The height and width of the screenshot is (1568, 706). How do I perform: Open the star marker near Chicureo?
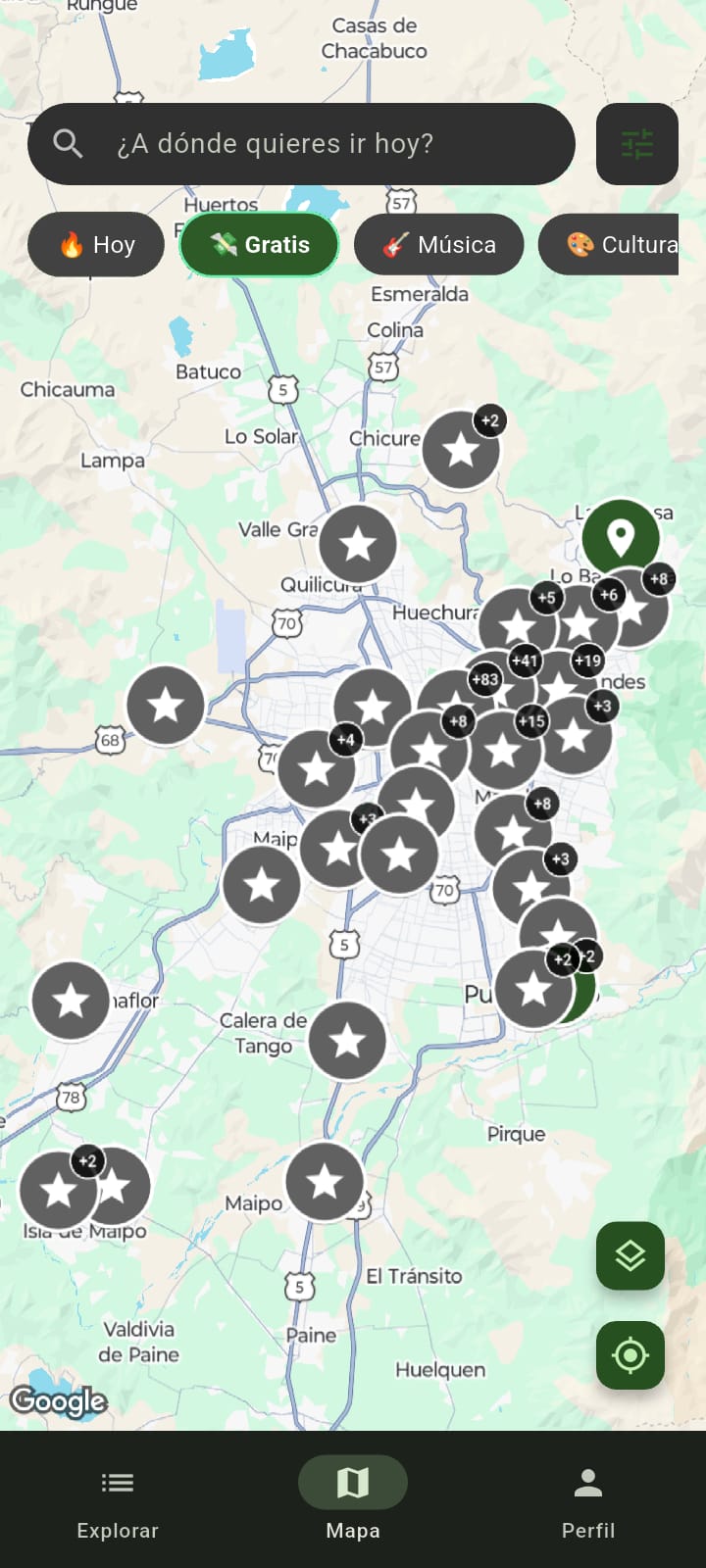pyautogui.click(x=460, y=451)
